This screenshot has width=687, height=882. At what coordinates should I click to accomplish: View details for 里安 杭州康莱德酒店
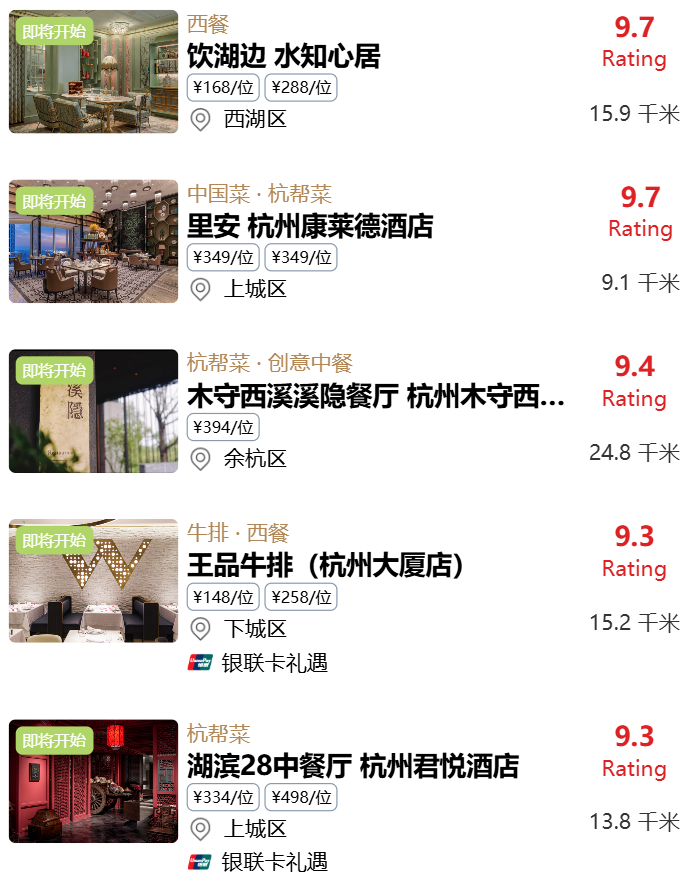310,226
